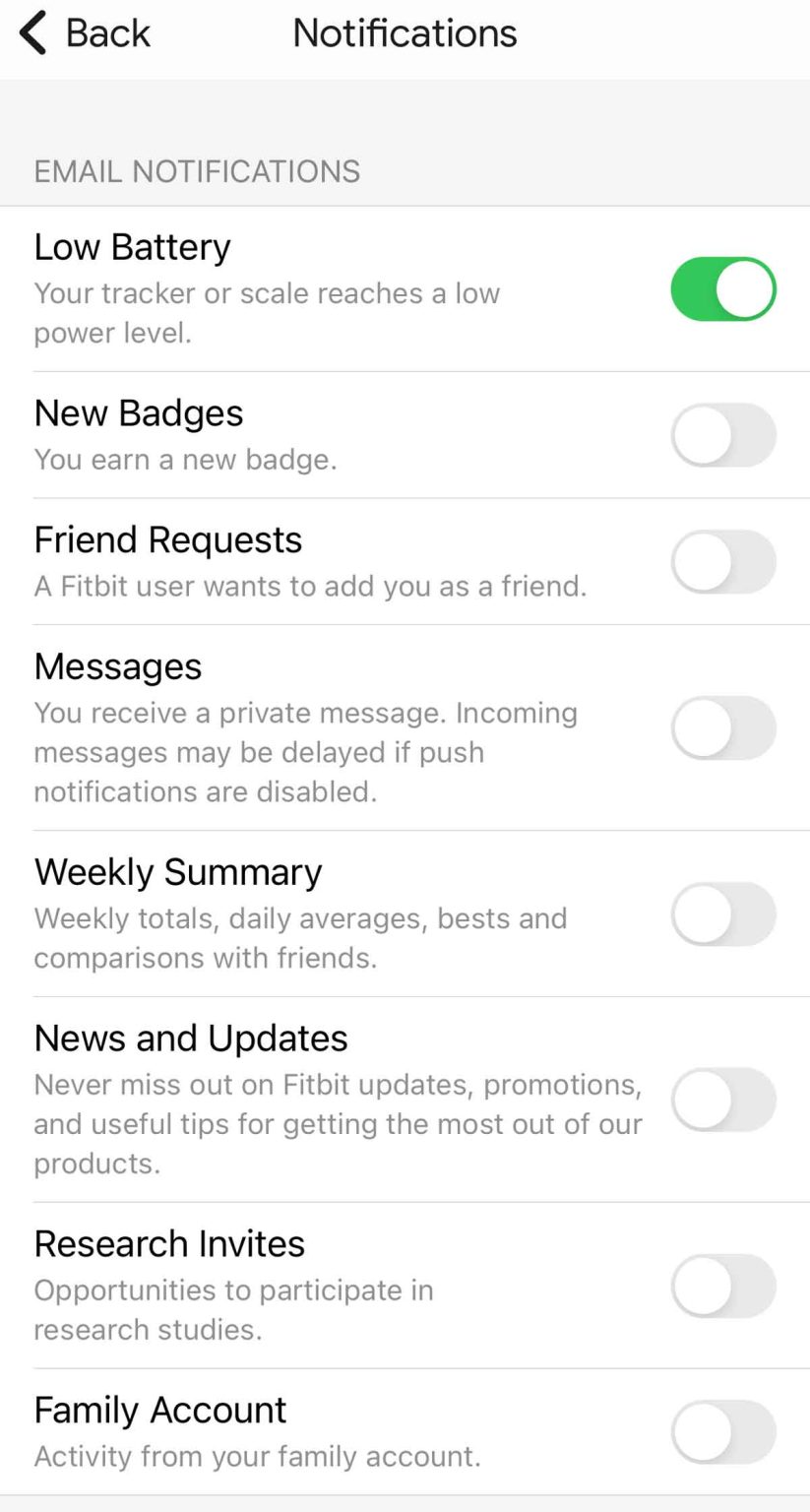Select the News and Updates row
The width and height of the screenshot is (810, 1512).
[x=191, y=1038]
